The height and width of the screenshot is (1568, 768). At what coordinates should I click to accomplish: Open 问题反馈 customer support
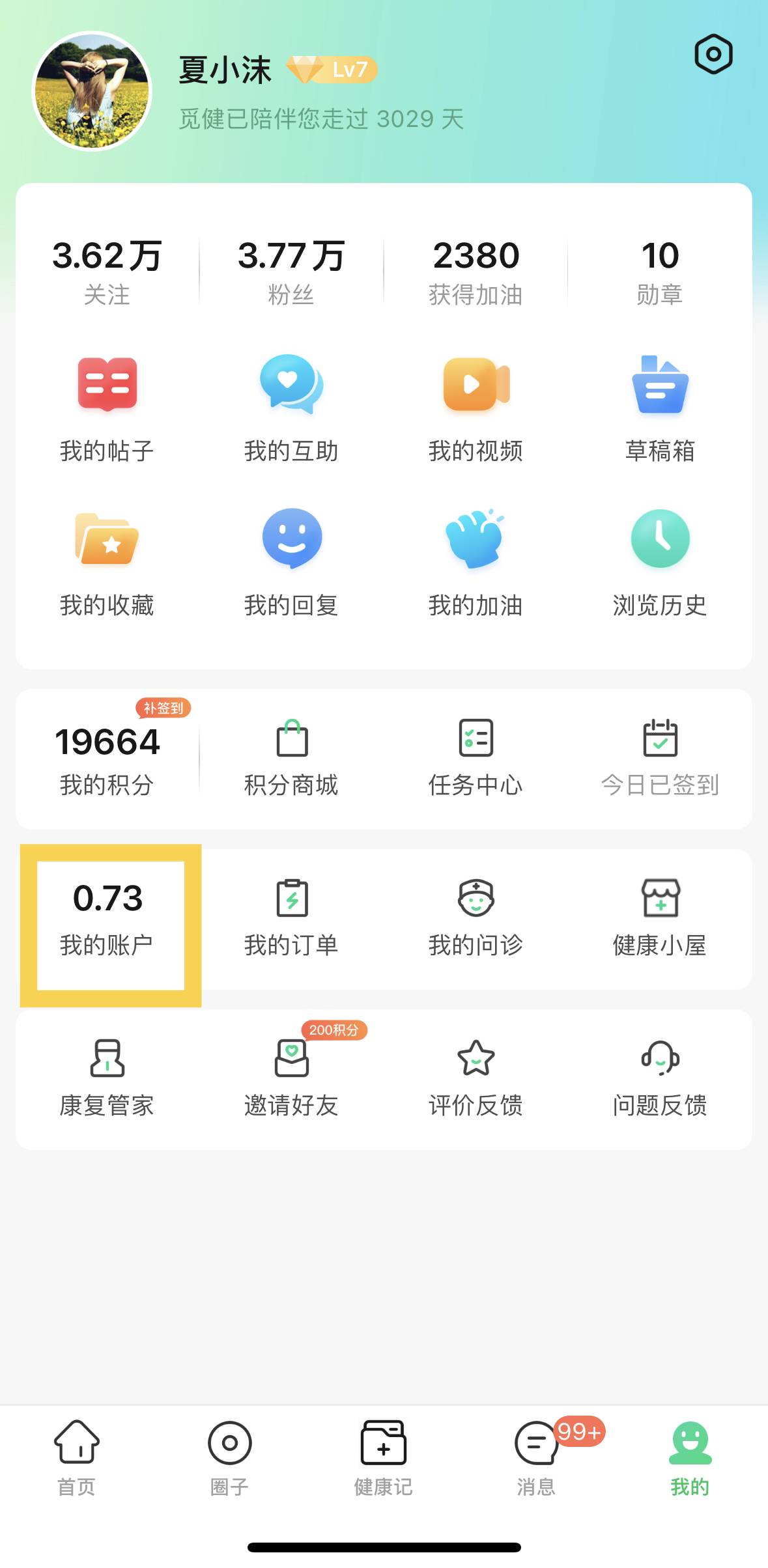pos(660,1079)
